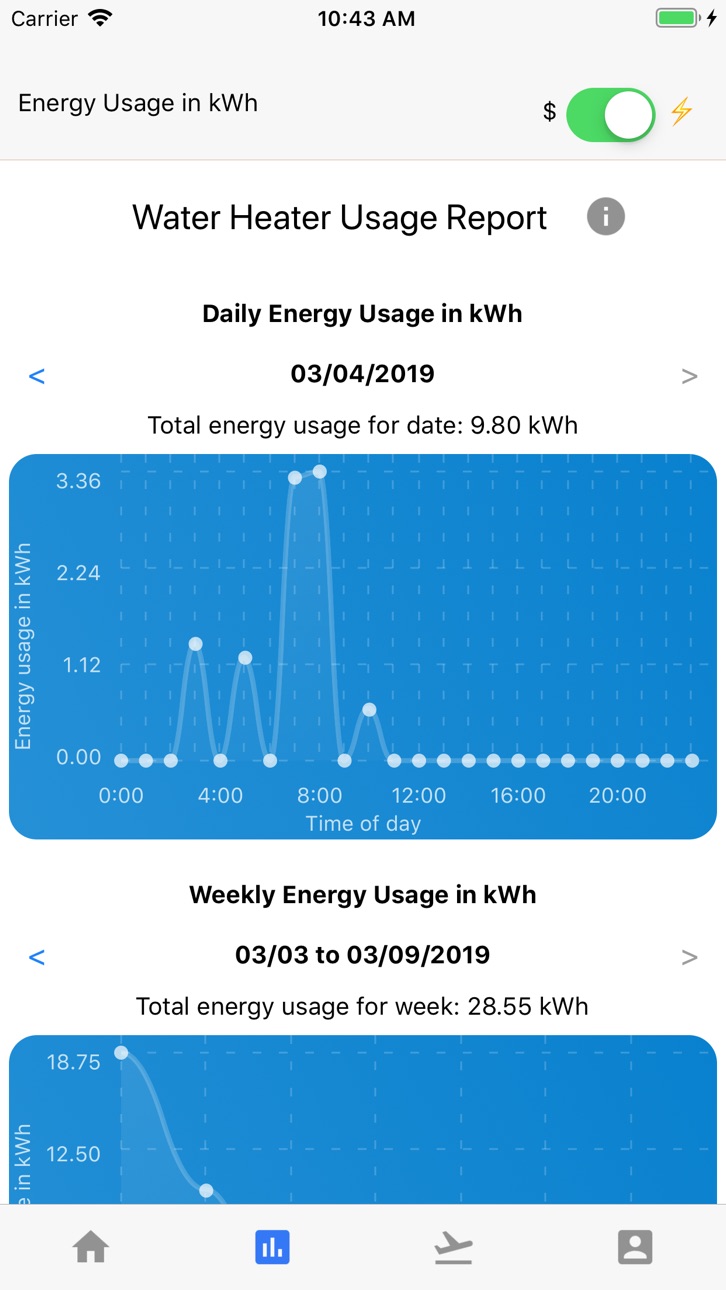The image size is (726, 1290).
Task: Show the week before 03/03 to 03/09/2019
Action: coord(37,957)
